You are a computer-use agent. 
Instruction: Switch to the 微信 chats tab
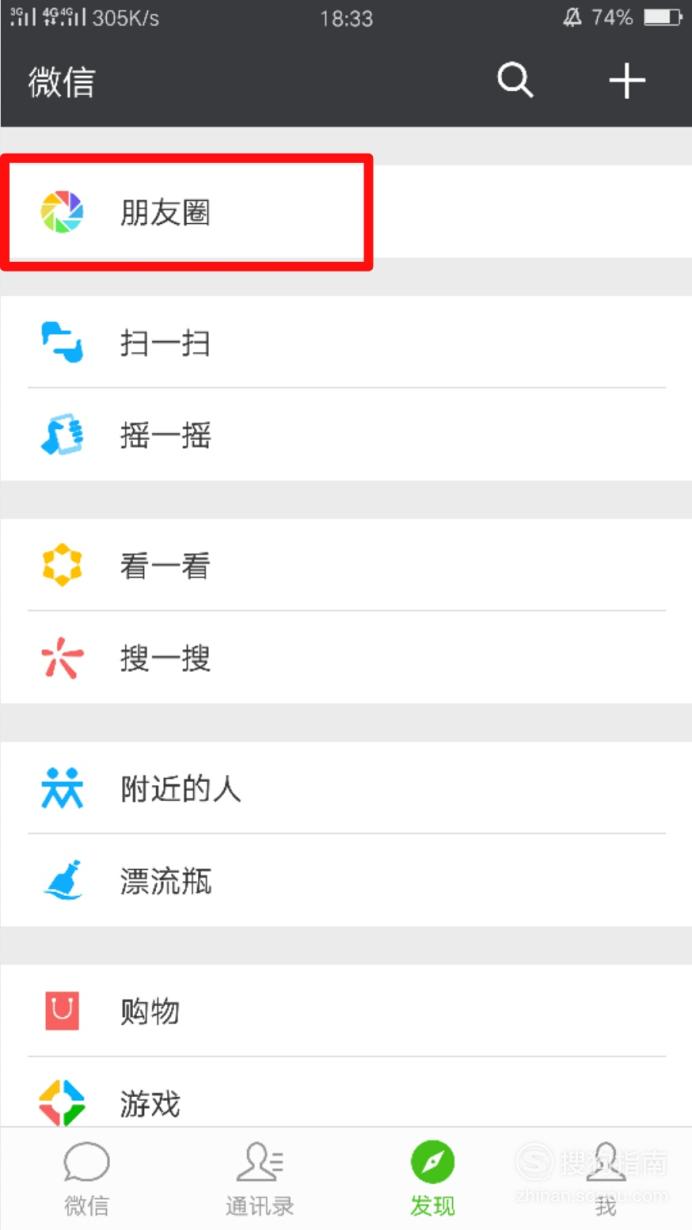pyautogui.click(x=86, y=1180)
